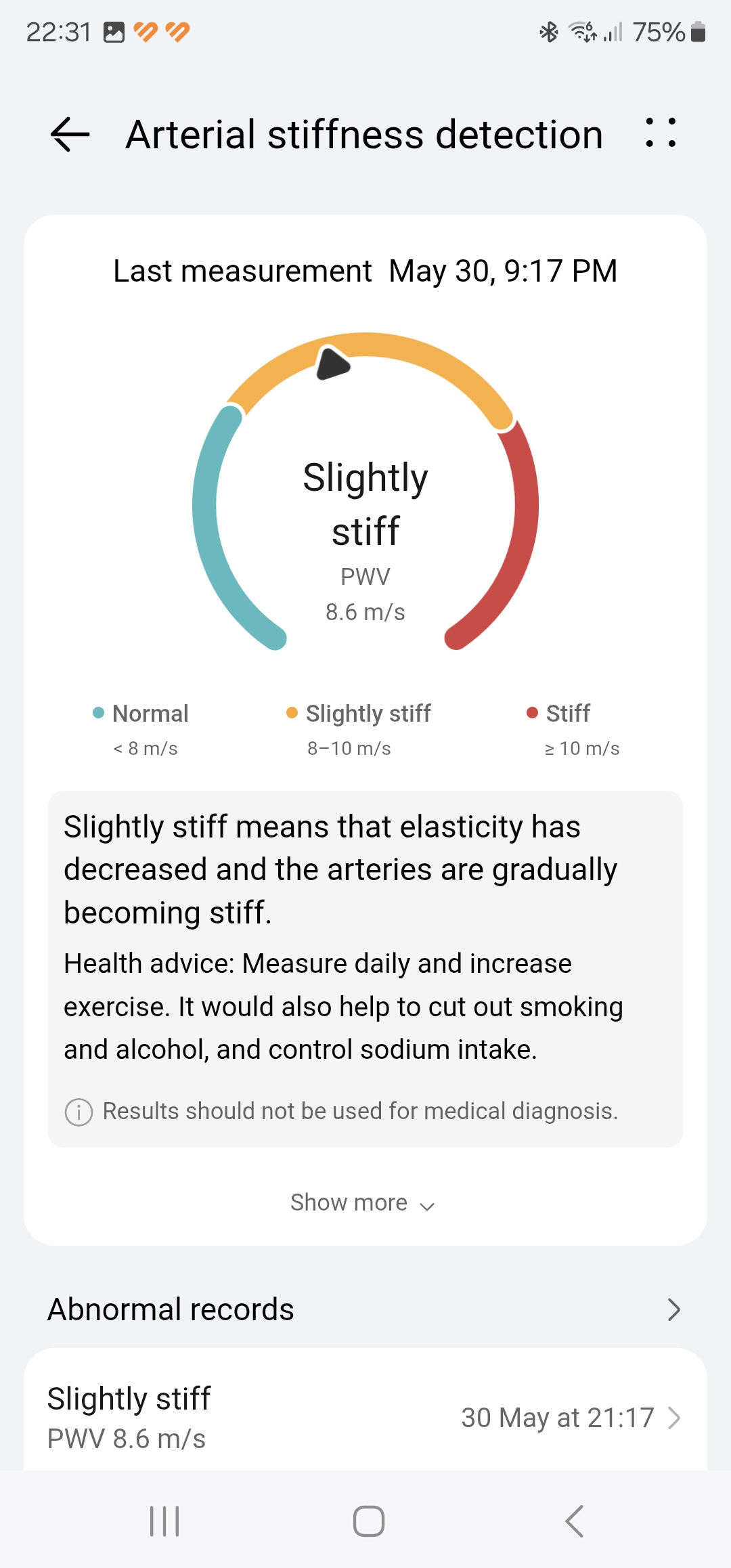Tap the system home button
The height and width of the screenshot is (1568, 731).
tap(369, 1521)
